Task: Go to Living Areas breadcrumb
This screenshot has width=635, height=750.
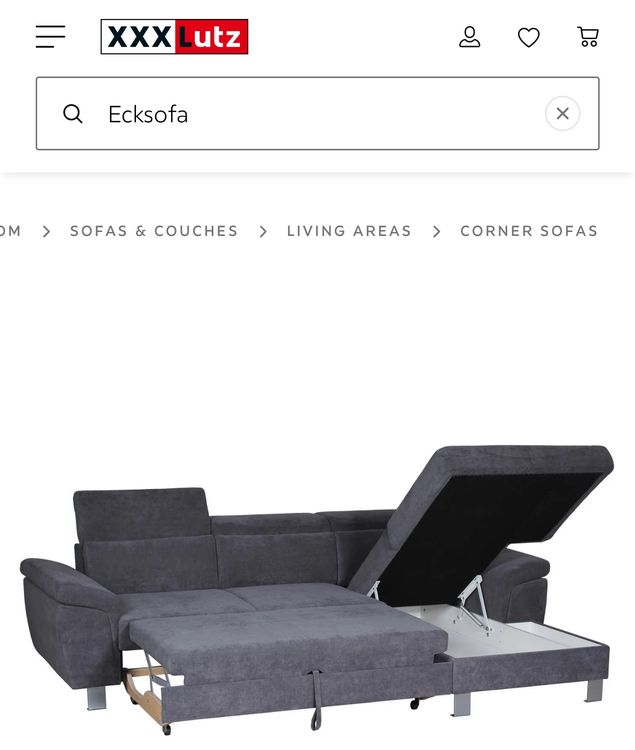Action: point(349,231)
